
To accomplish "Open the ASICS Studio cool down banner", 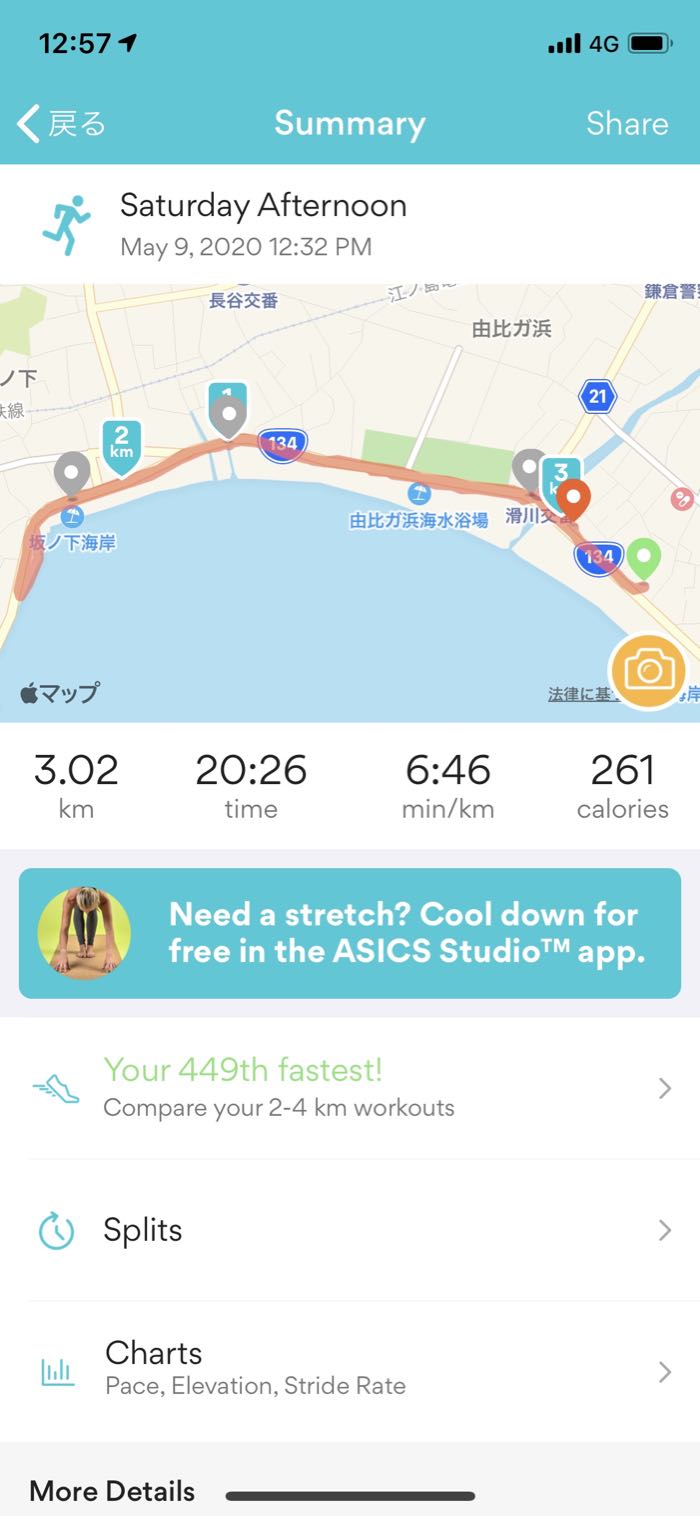I will (350, 933).
